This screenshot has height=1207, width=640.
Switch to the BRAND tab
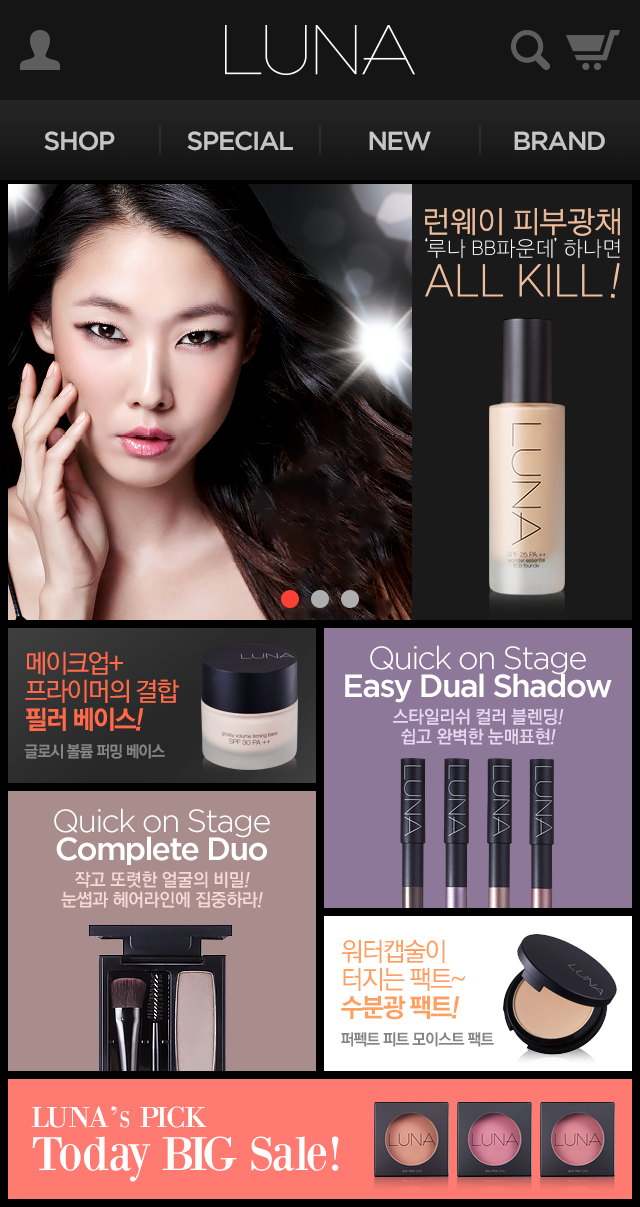tap(559, 141)
